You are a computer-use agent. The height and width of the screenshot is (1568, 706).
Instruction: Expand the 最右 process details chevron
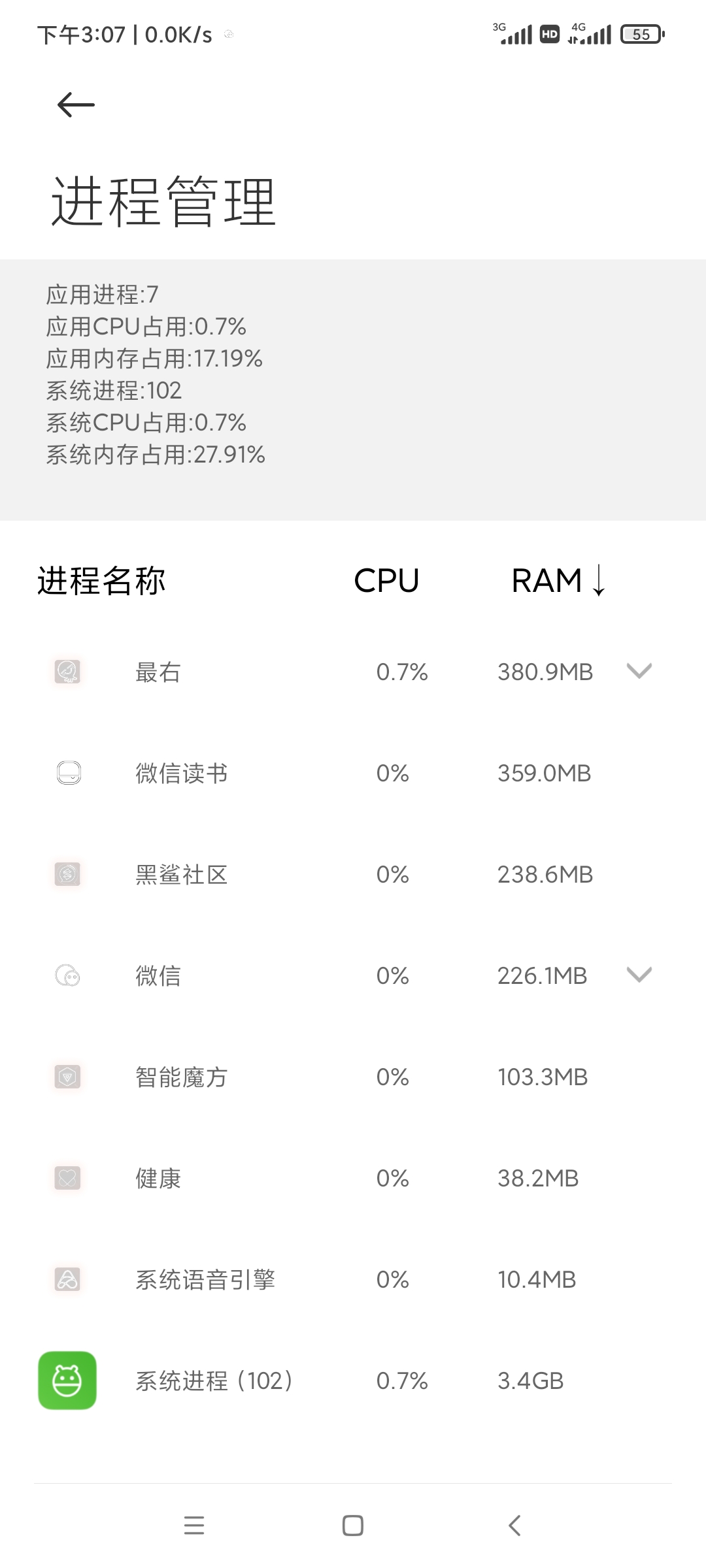pyautogui.click(x=639, y=671)
